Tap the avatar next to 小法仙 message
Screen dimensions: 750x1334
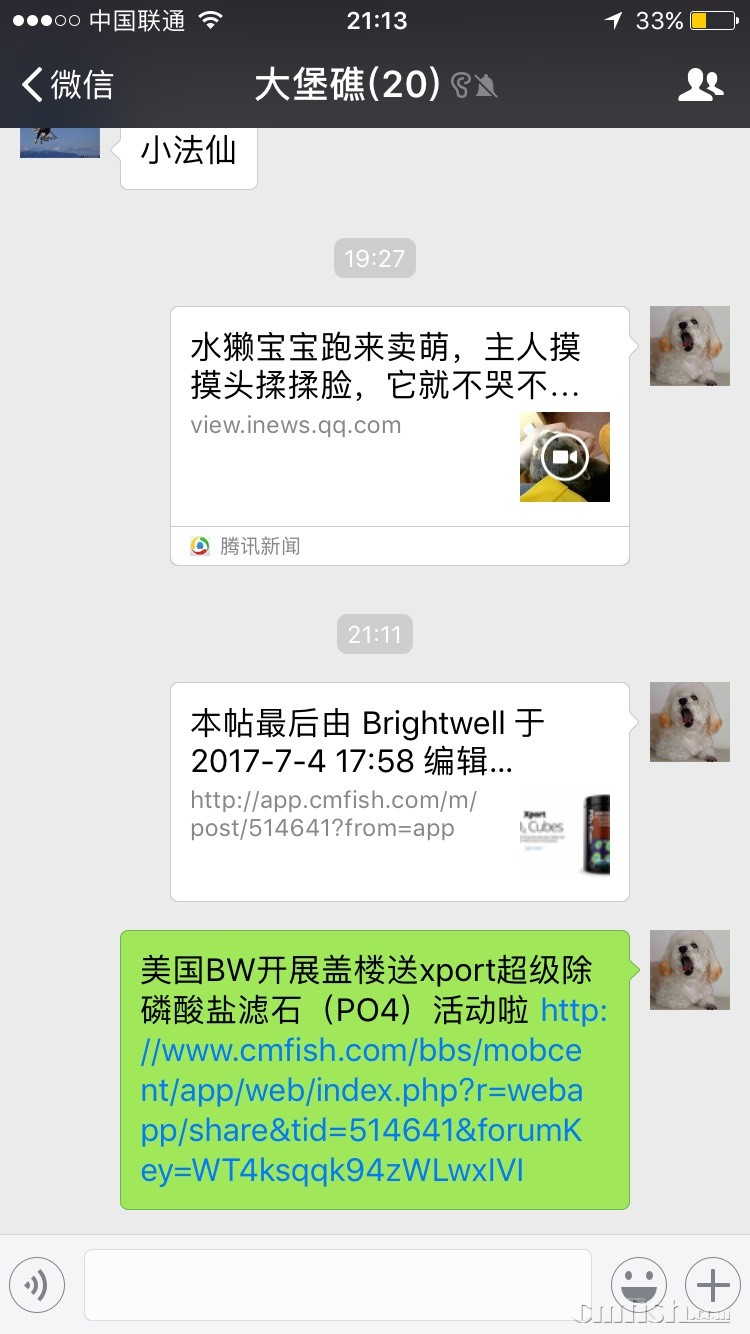tap(60, 142)
